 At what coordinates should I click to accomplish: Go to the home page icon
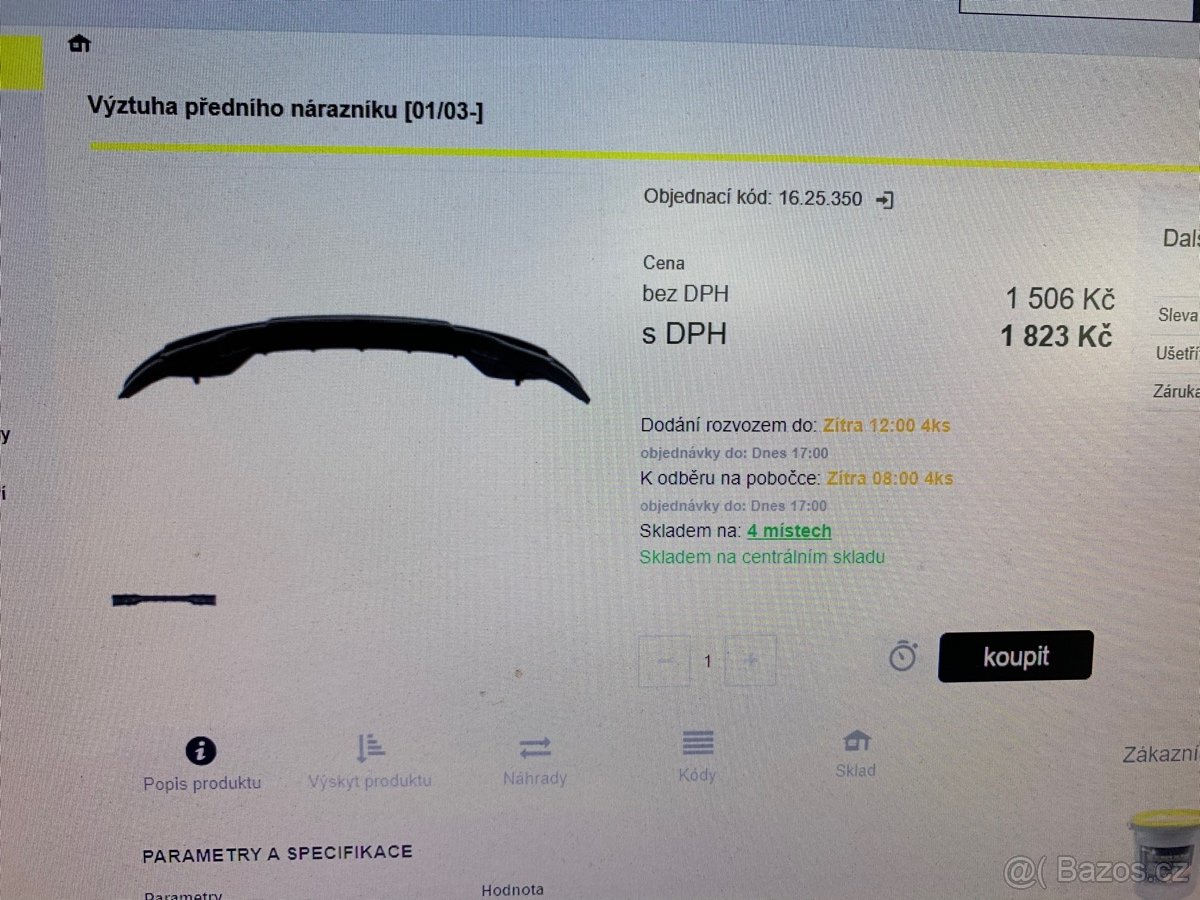80,44
